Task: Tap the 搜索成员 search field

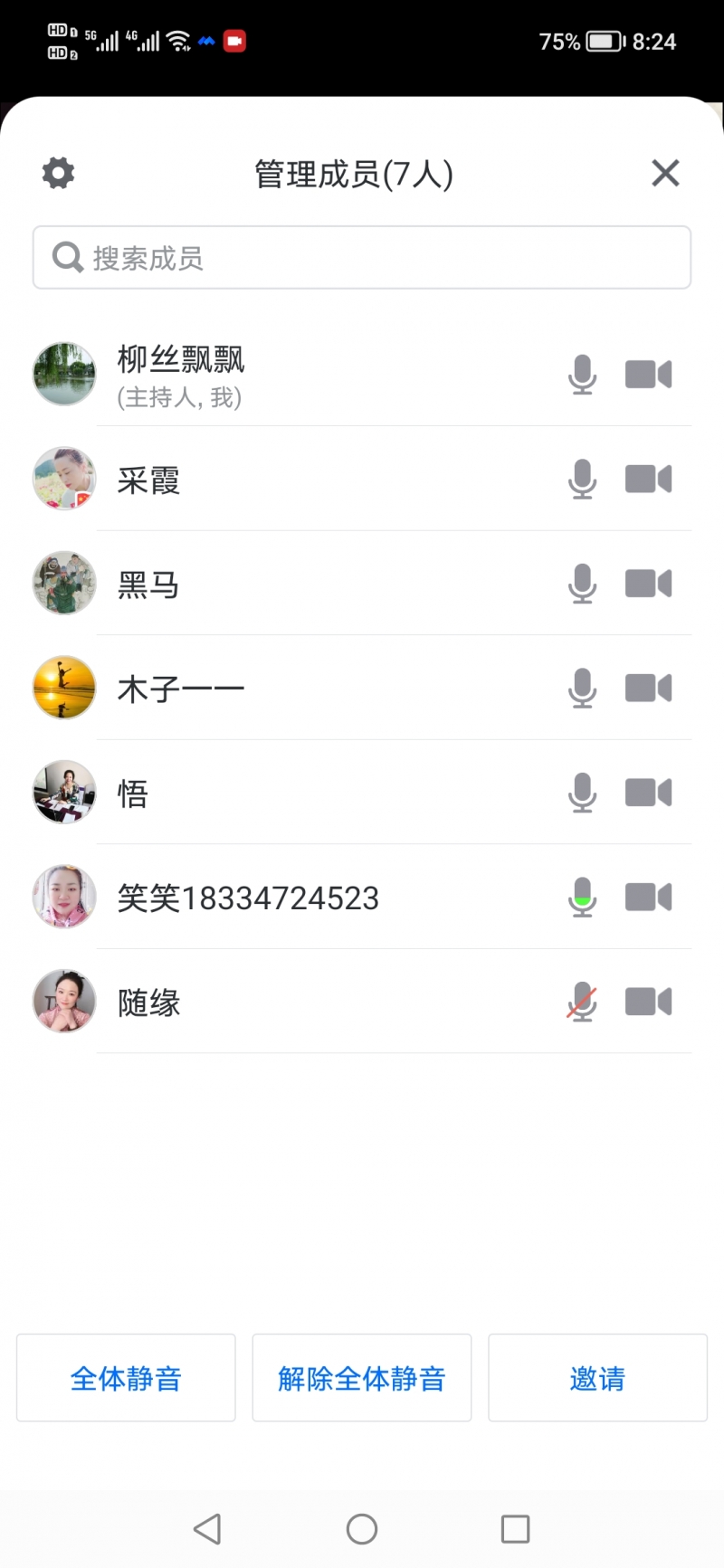Action: coord(362,258)
